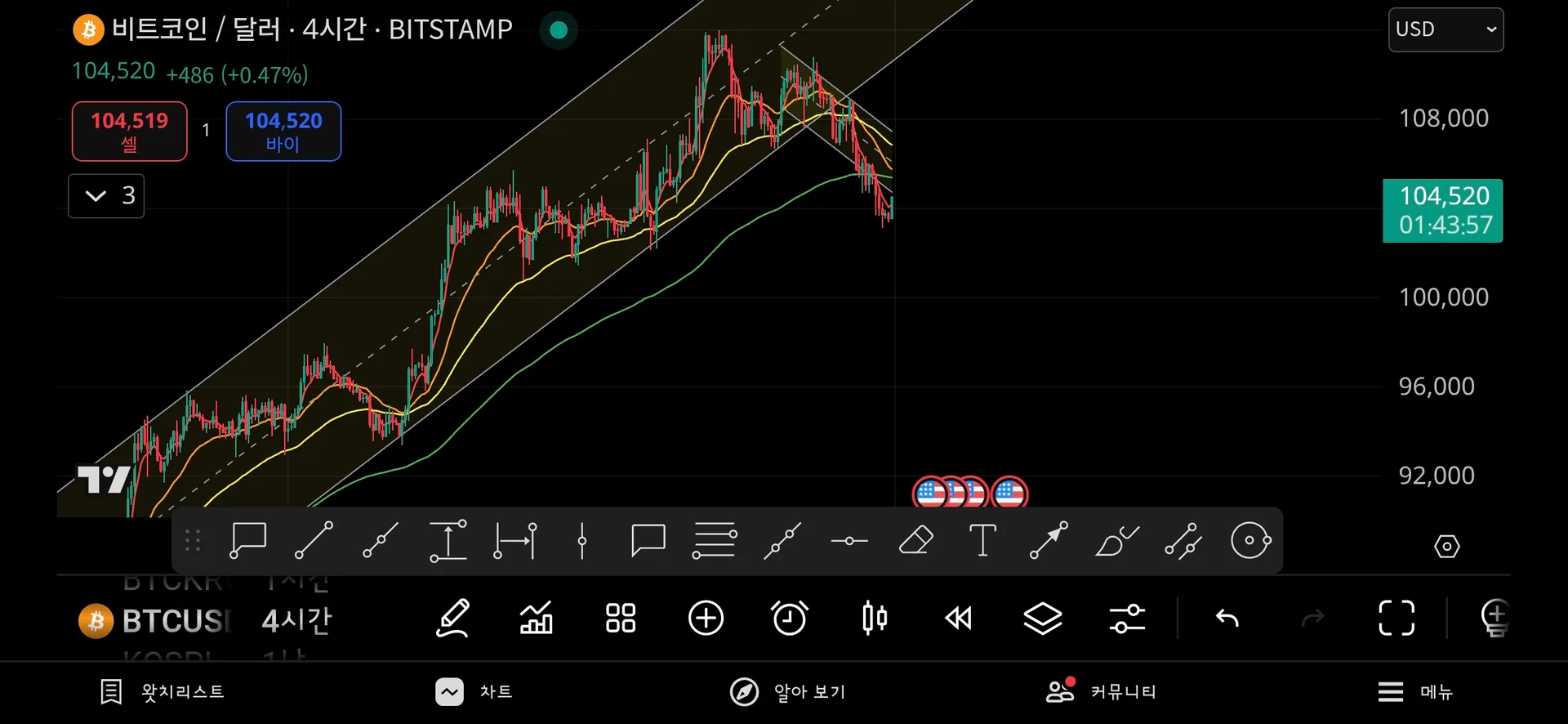Tap the blue 104,520 buy button
The image size is (1568, 724).
click(283, 131)
